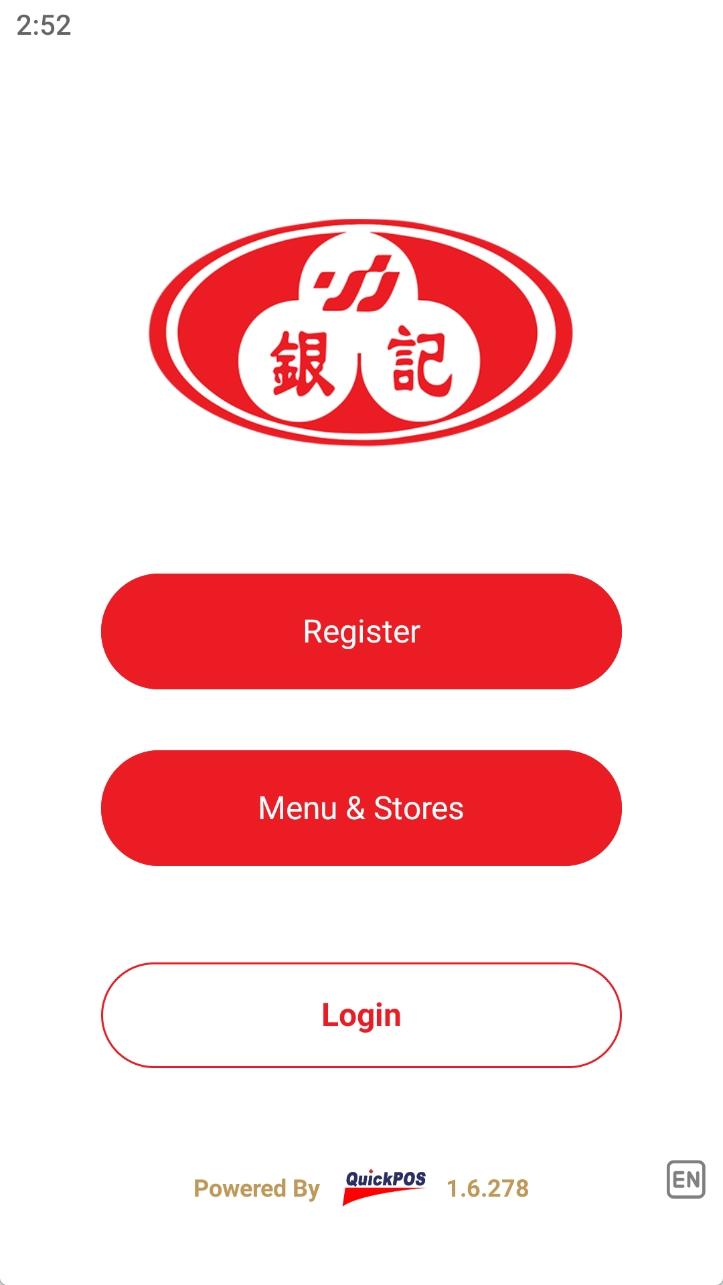723x1285 pixels.
Task: Select the Login button
Action: coord(361,1015)
